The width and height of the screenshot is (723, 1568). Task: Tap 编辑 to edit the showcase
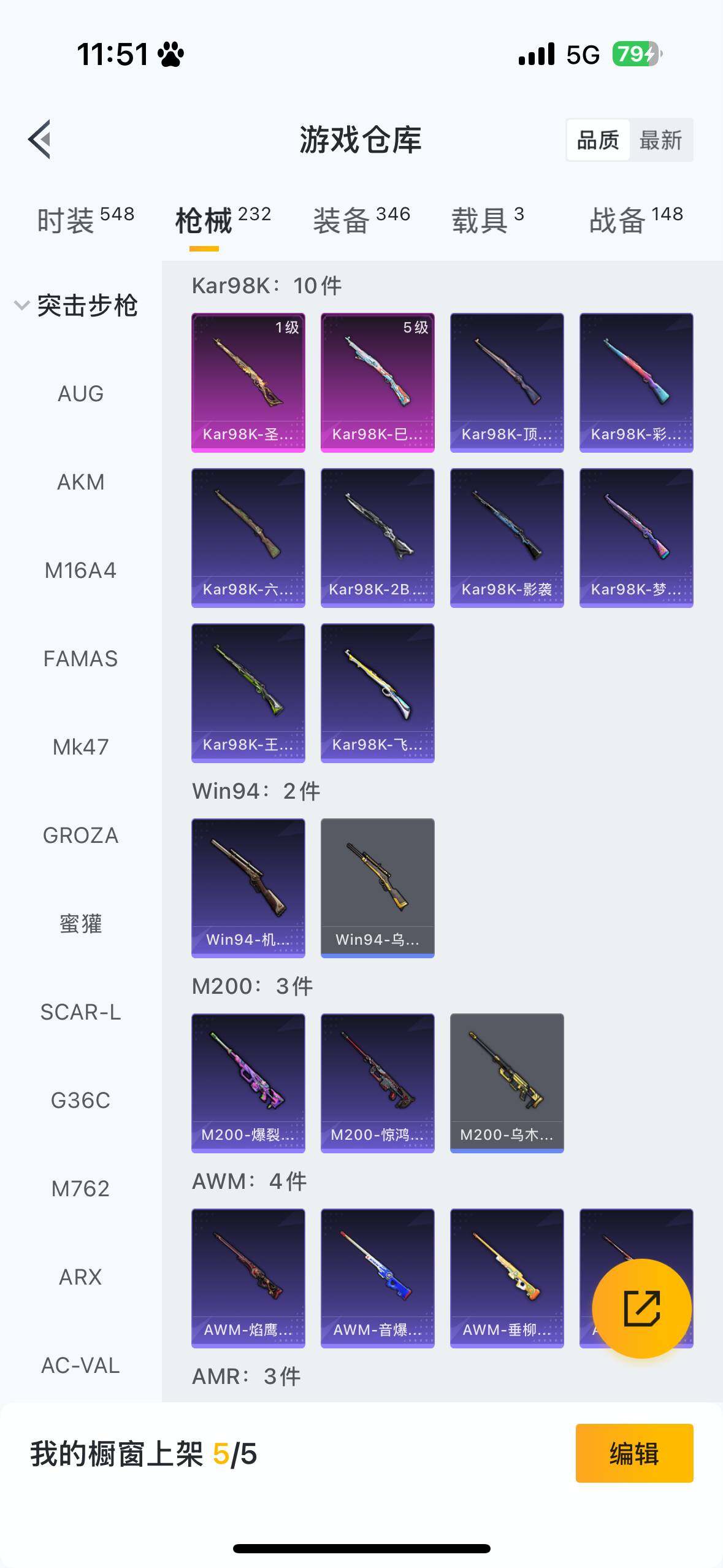click(x=634, y=1453)
